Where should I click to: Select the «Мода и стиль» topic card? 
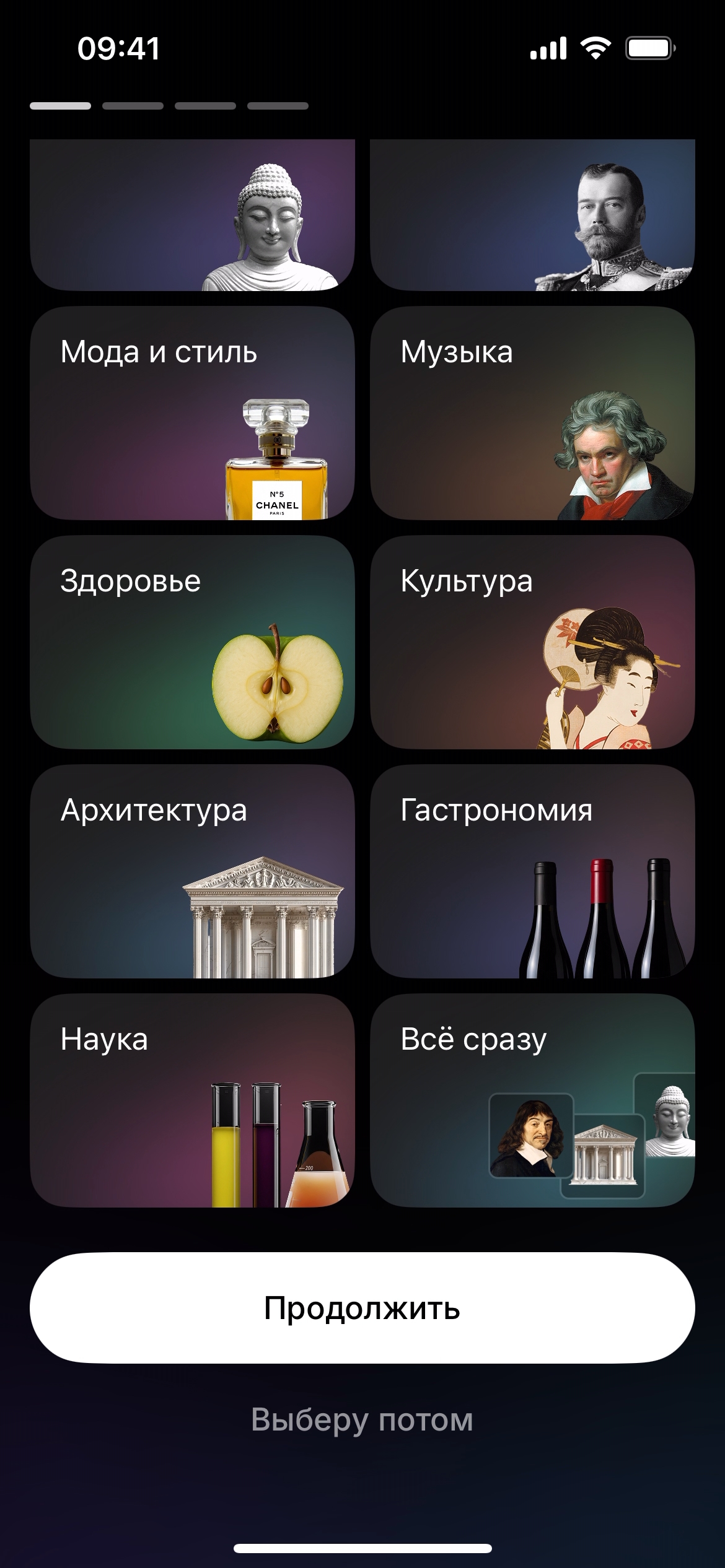point(192,413)
